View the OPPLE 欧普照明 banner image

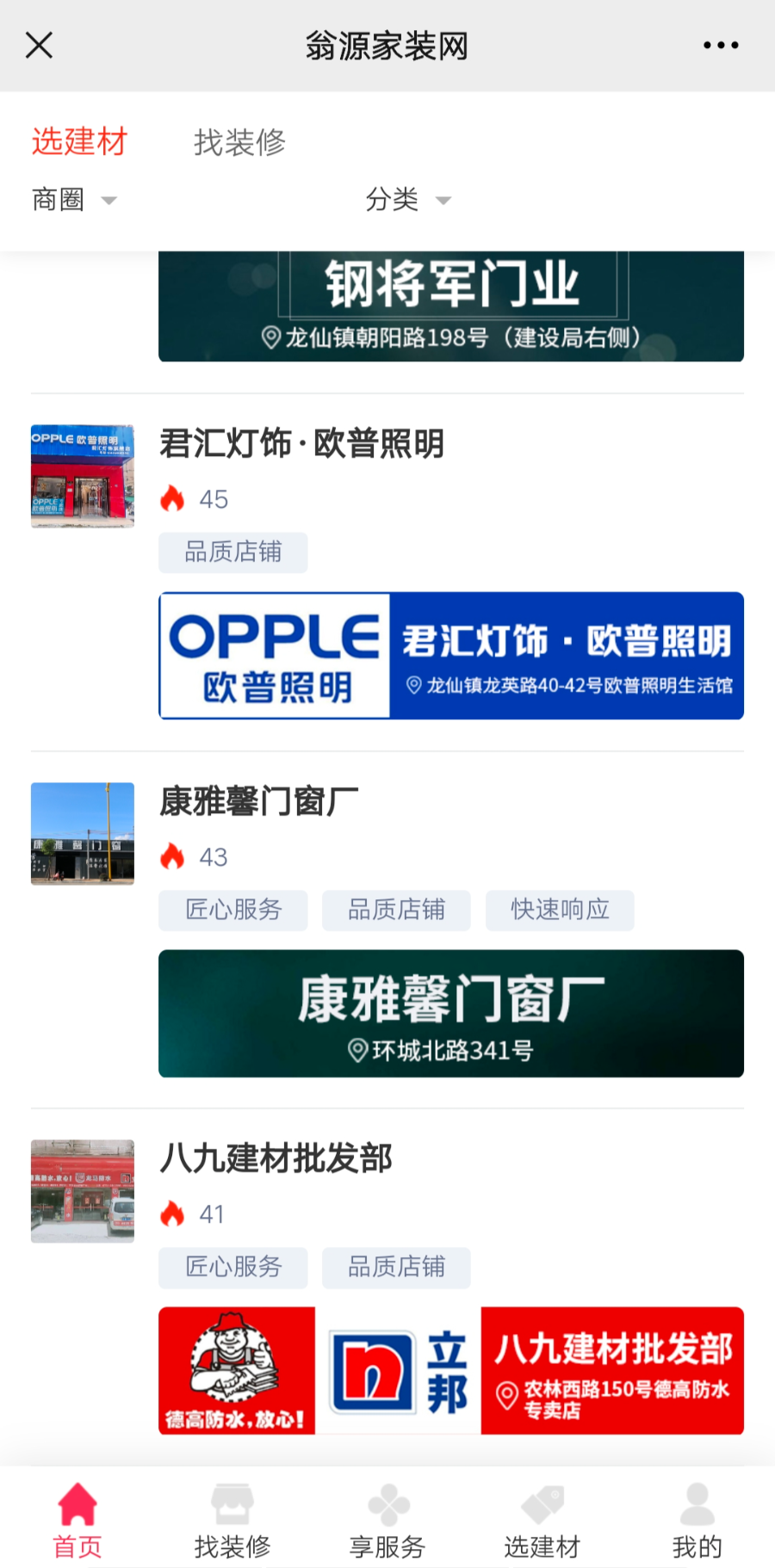[x=450, y=656]
